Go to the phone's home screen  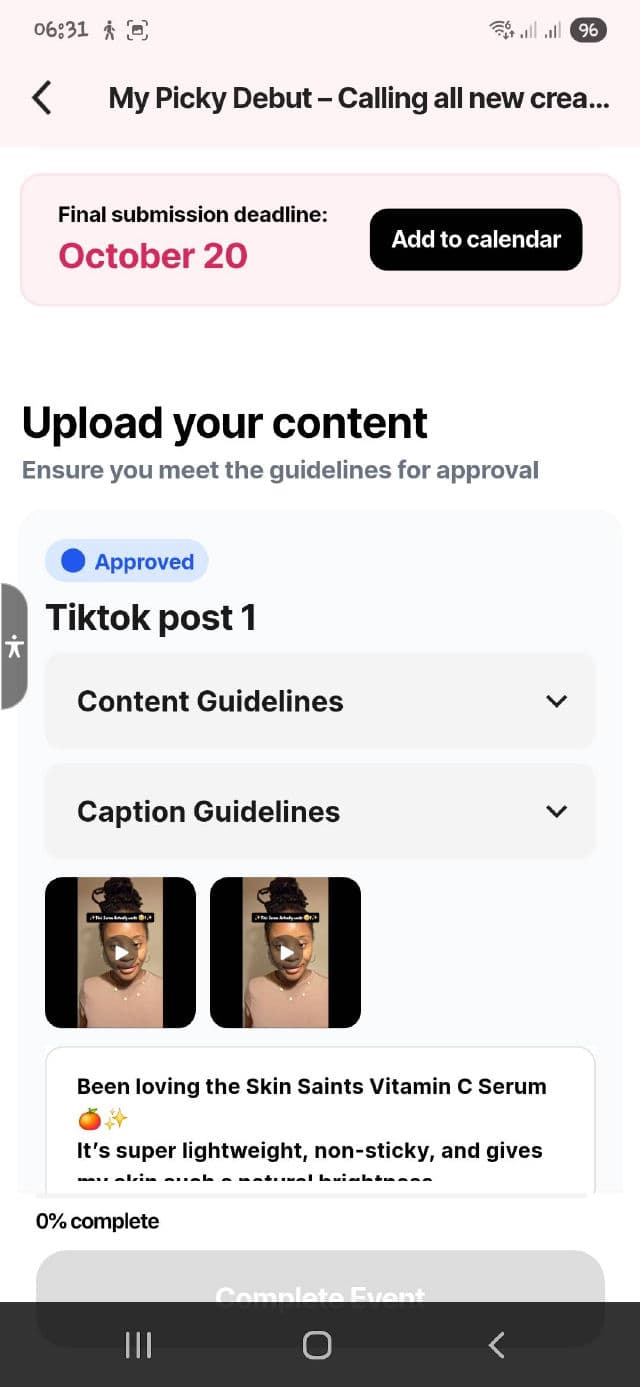(x=317, y=1345)
